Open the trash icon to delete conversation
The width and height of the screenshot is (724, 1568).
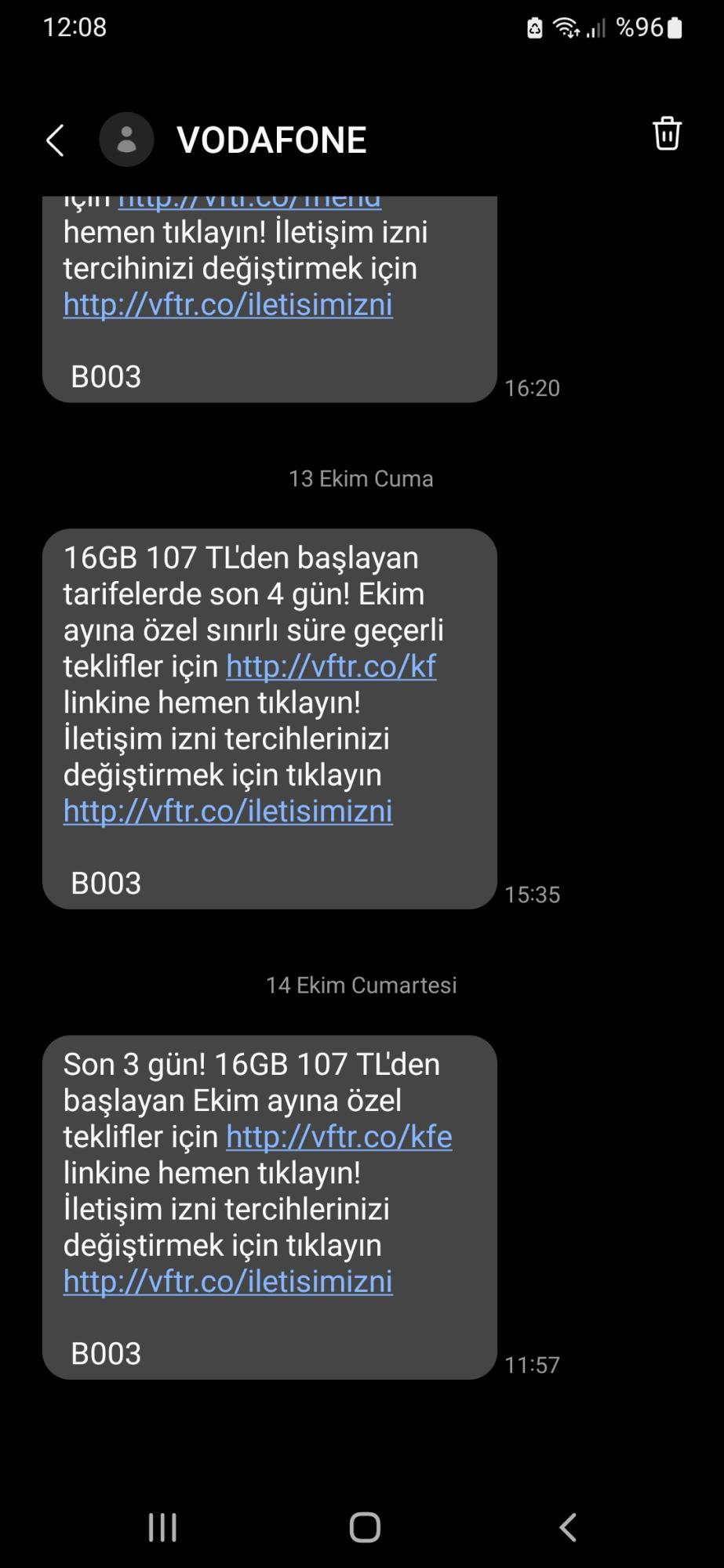(667, 133)
